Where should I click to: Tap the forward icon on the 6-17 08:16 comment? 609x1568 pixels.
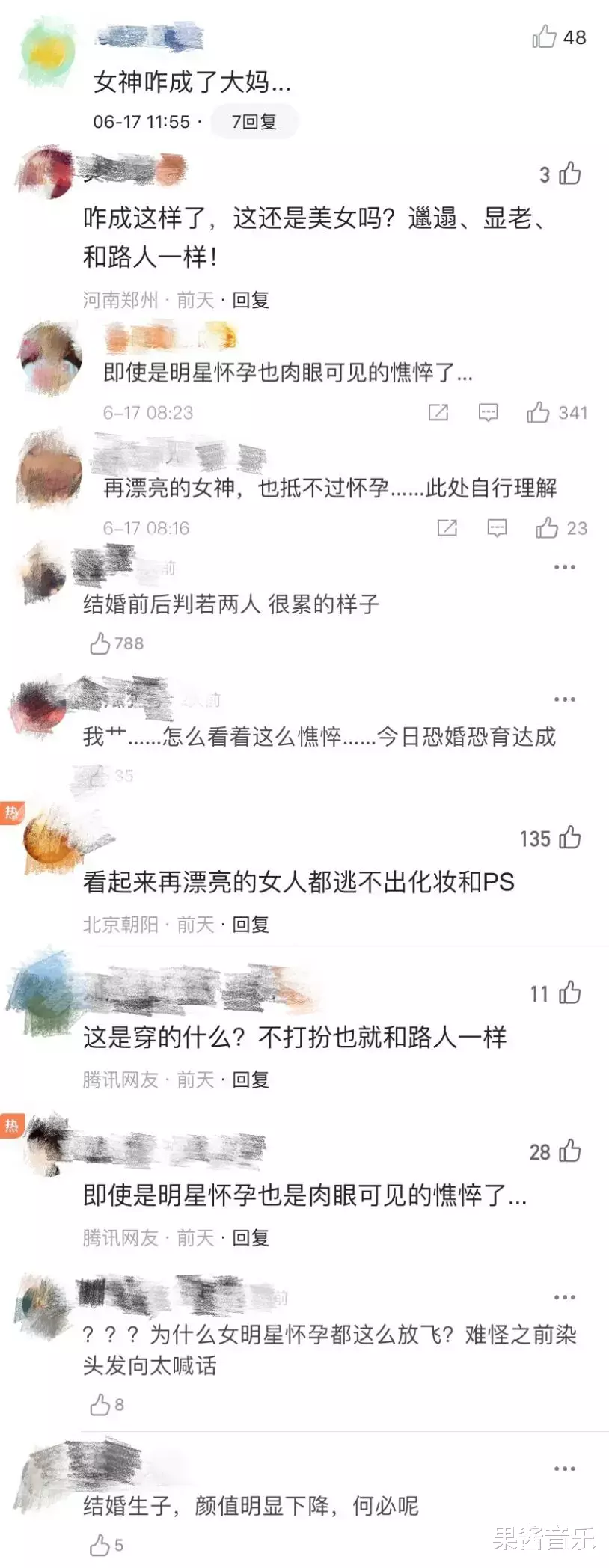pos(447,528)
